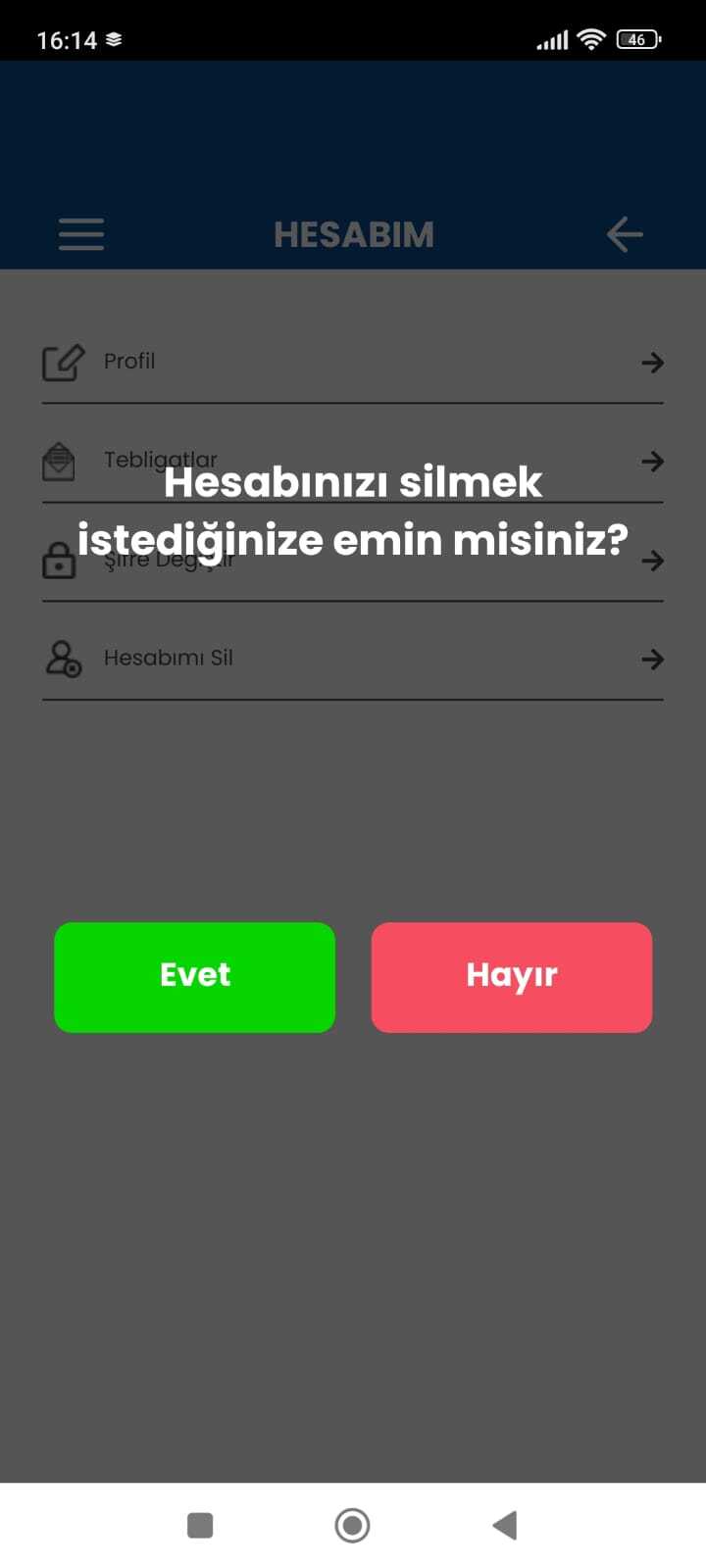Choose Hayır to cancel account deletion
The image size is (706, 1568).
511,976
